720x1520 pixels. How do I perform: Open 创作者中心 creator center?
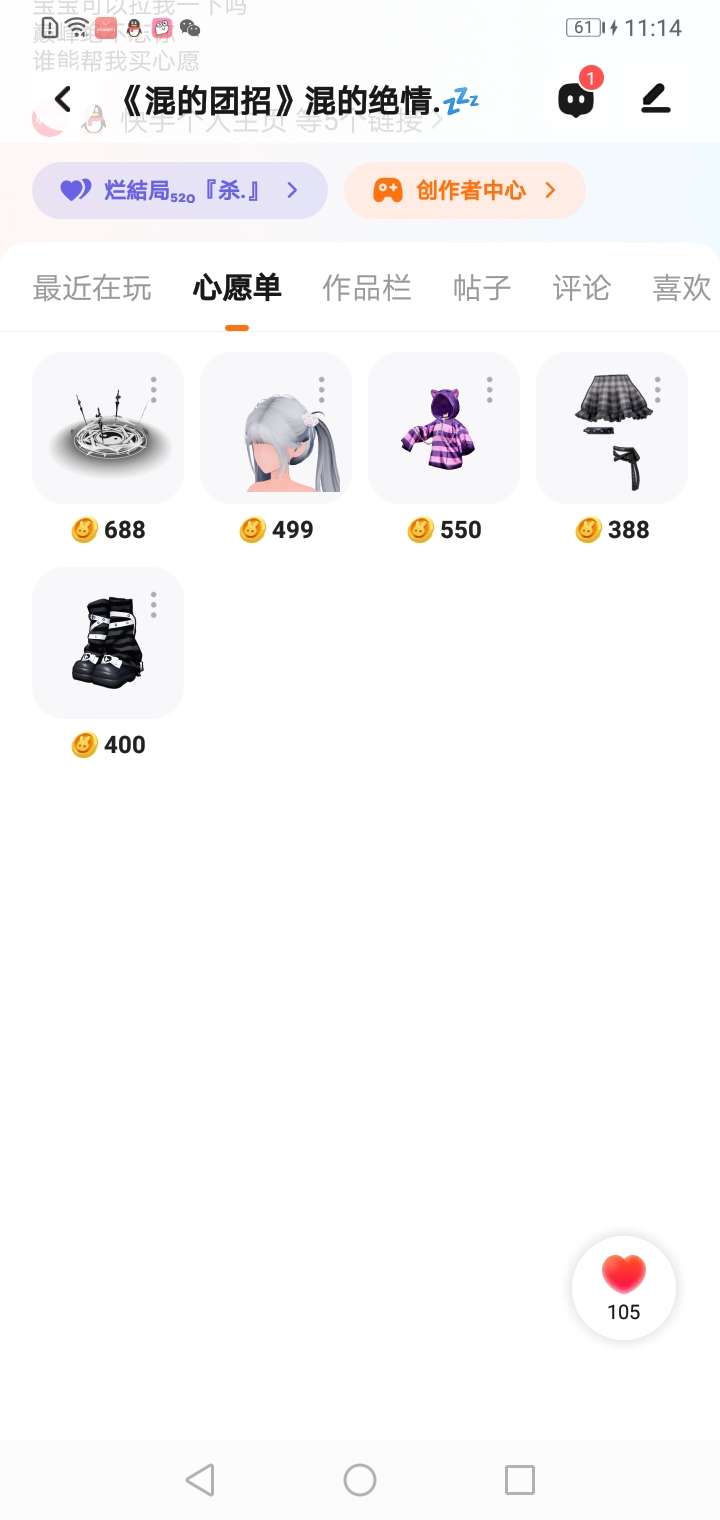point(465,190)
